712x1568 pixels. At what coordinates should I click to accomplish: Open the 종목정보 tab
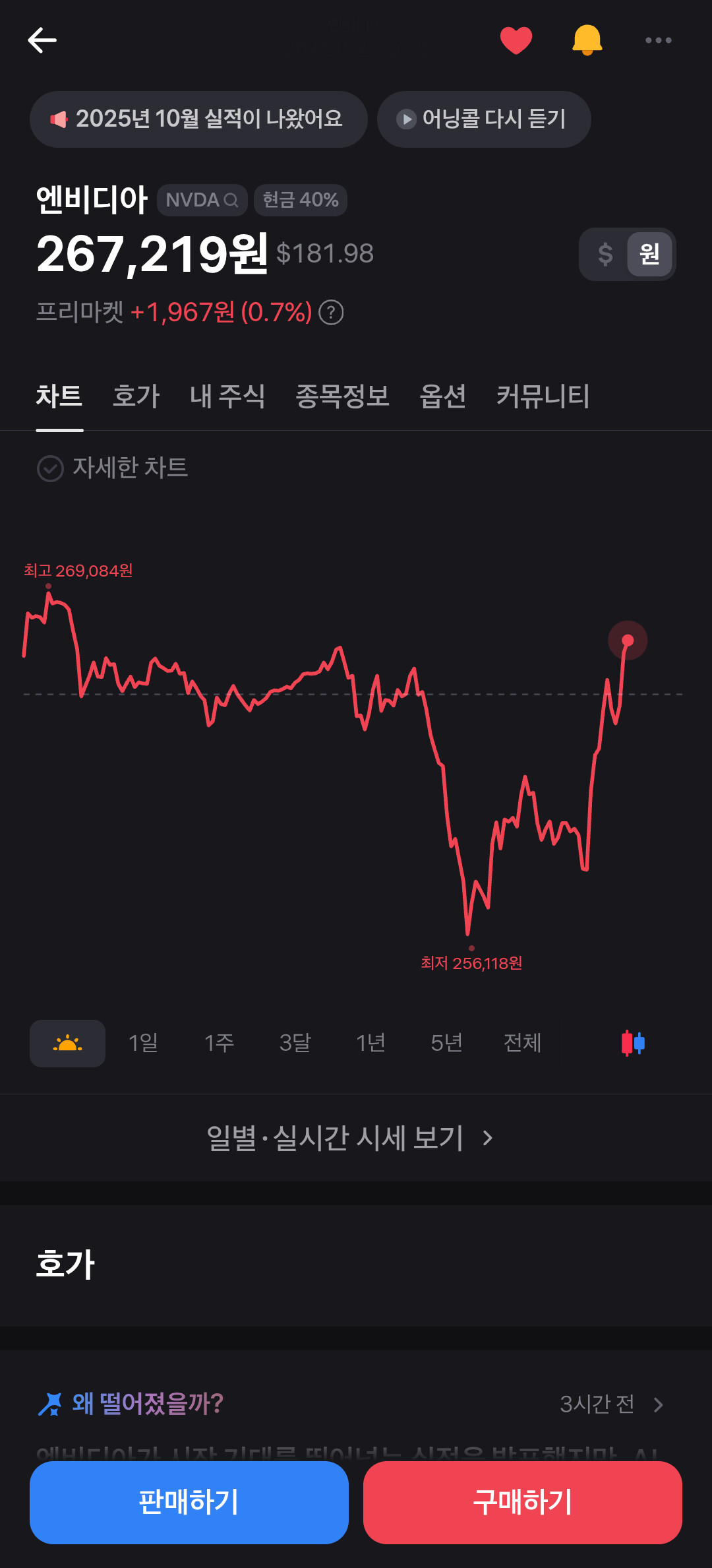[x=342, y=396]
